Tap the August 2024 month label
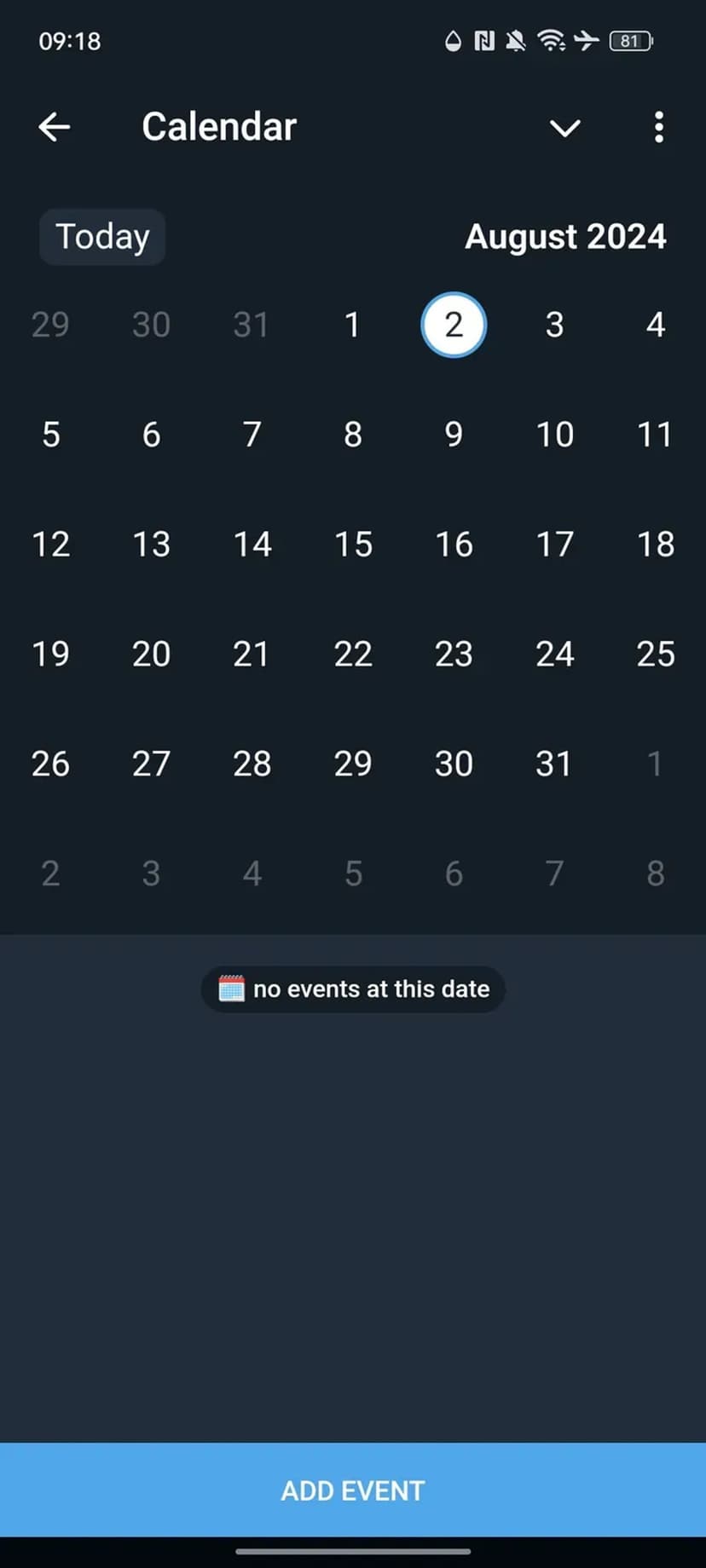 coord(564,237)
